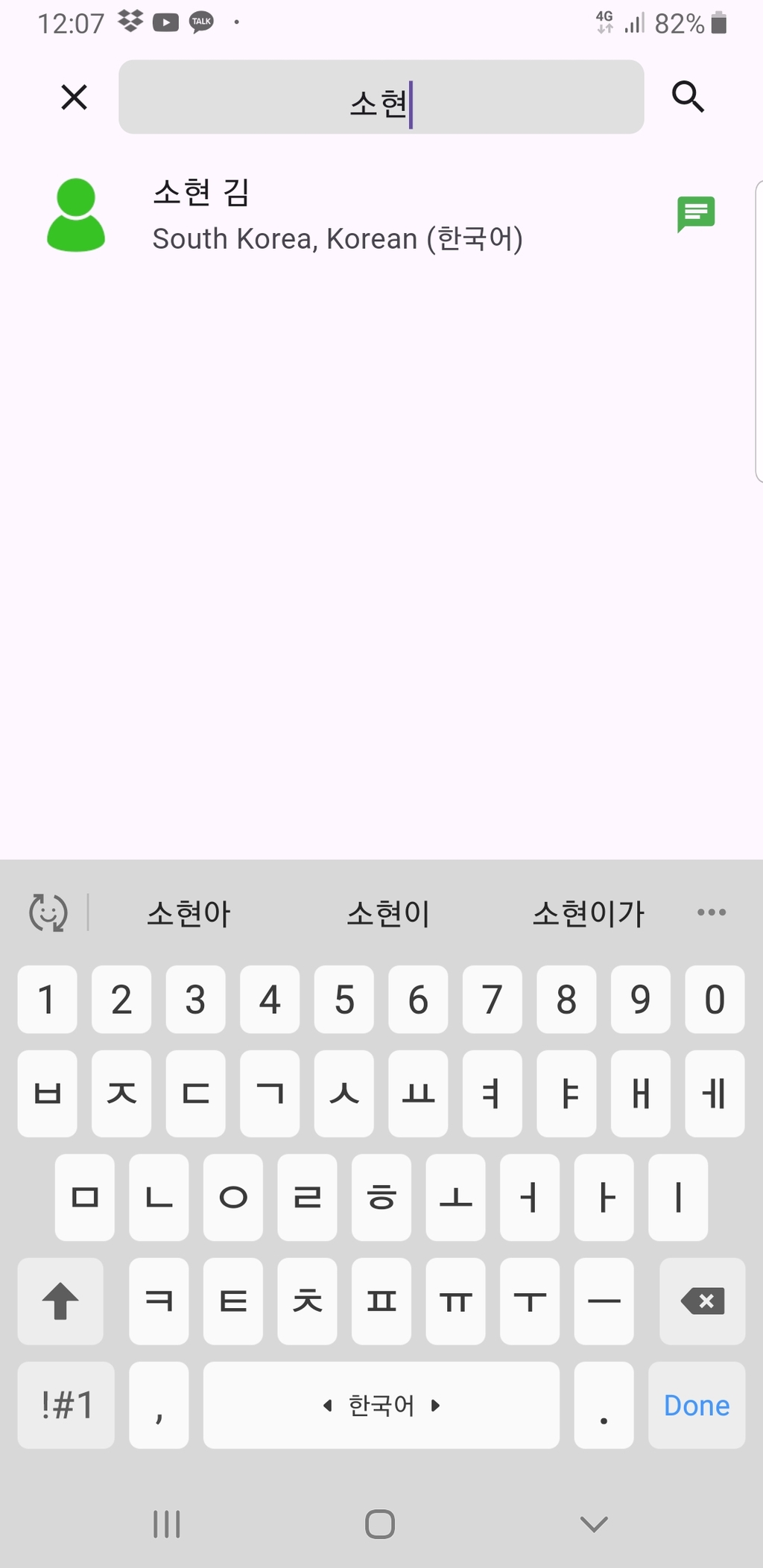Tap Done on the keyboard

(696, 1406)
